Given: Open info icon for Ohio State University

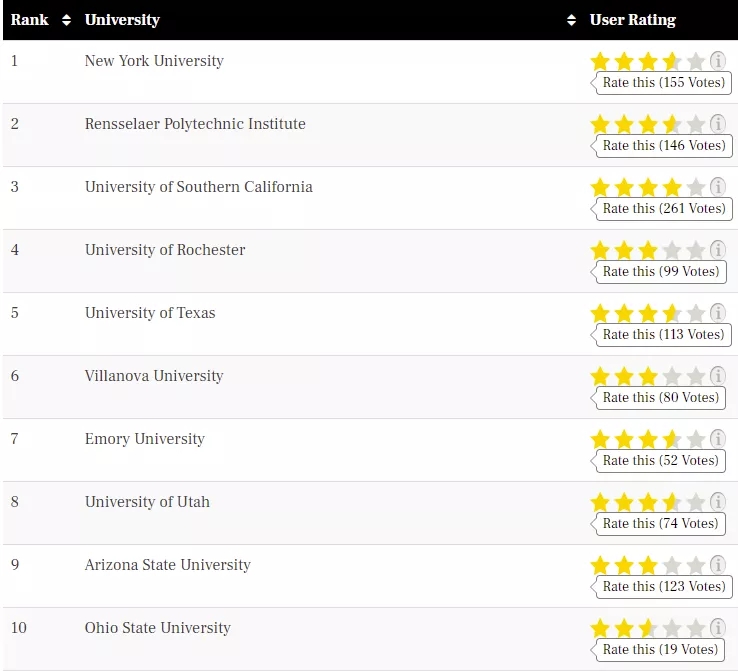Looking at the screenshot, I should pyautogui.click(x=718, y=628).
